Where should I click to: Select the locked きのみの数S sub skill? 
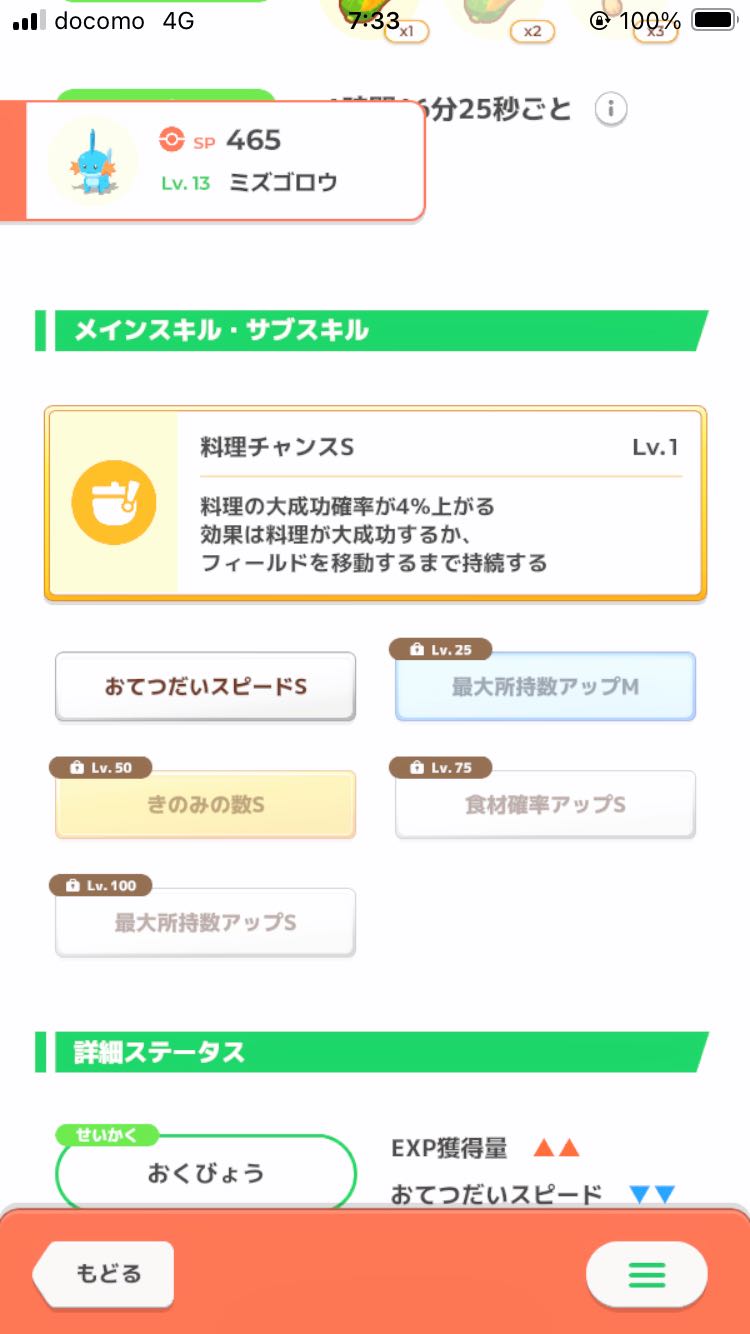click(205, 804)
